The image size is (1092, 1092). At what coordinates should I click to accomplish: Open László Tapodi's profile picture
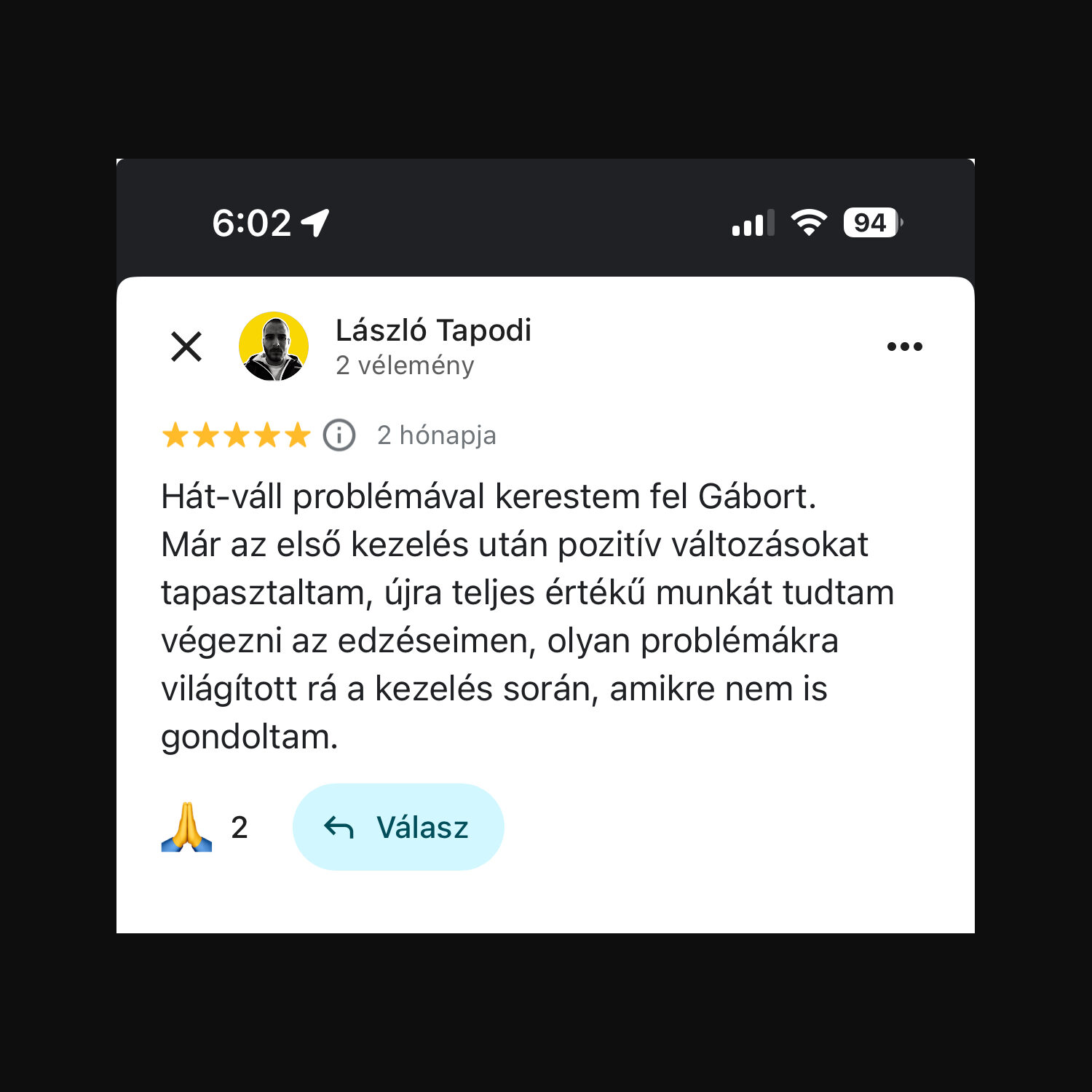pyautogui.click(x=274, y=347)
